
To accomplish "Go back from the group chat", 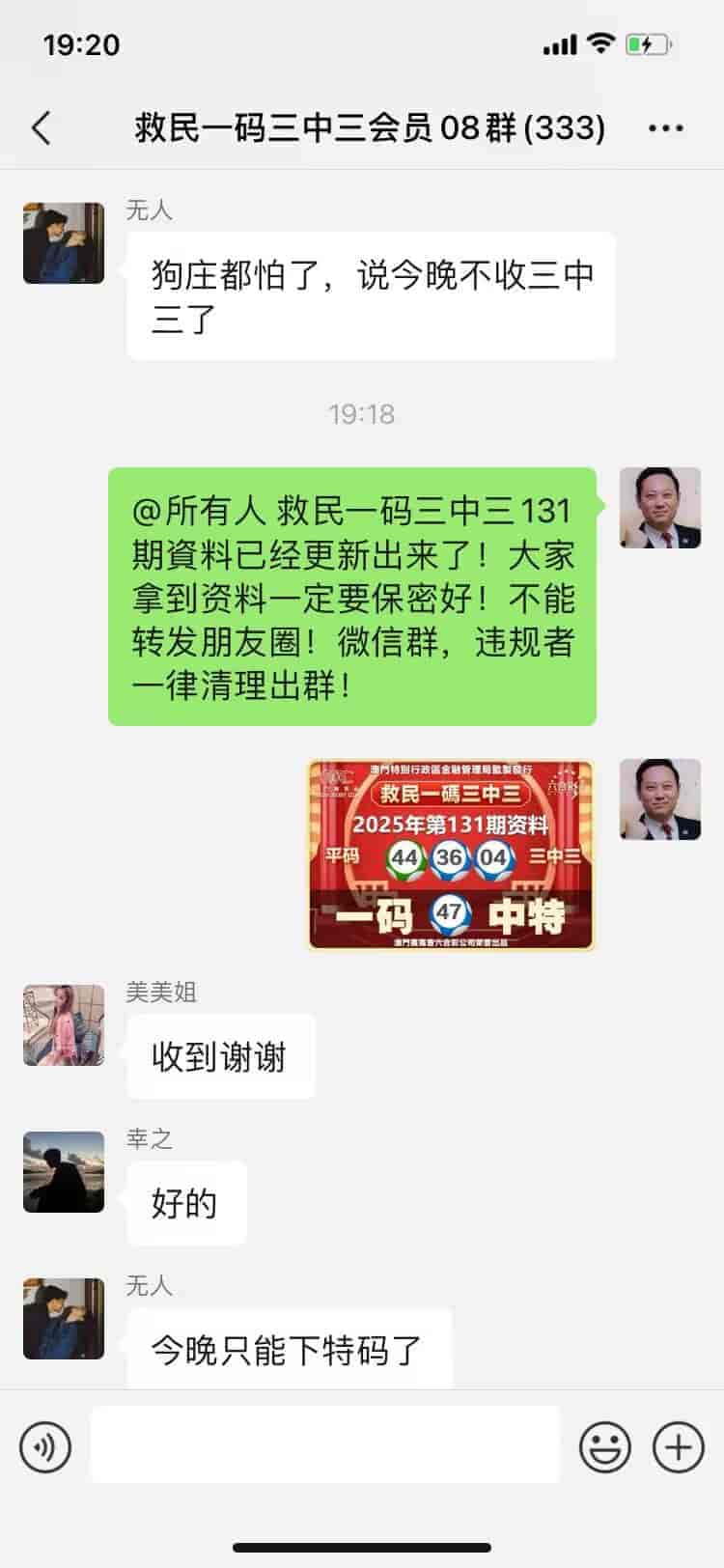I will click(x=42, y=127).
